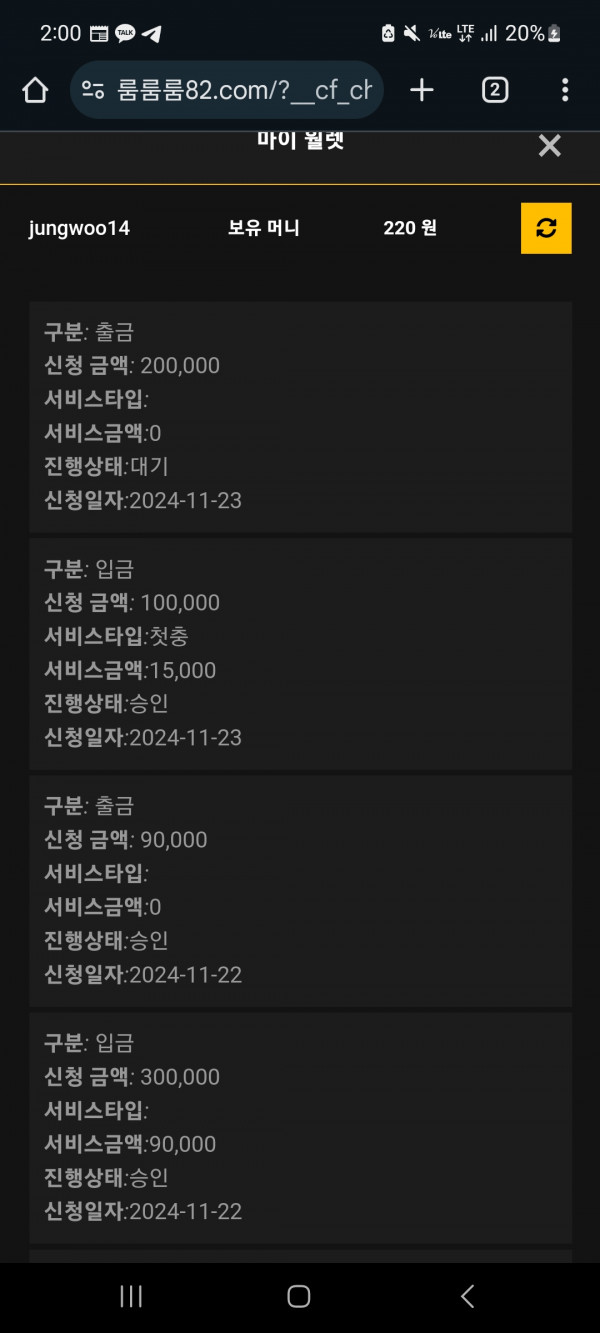
Task: Open a new browser tab
Action: 422,91
